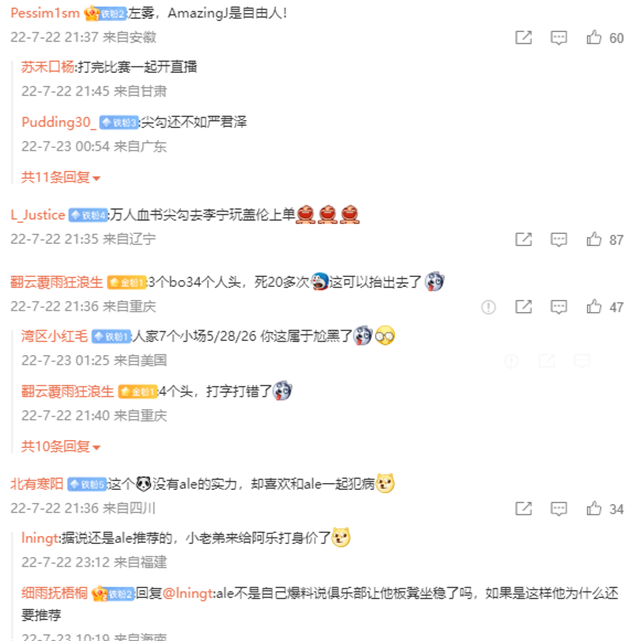The image size is (640, 641).
Task: Open the circled icon on 翻云覆雨狂浪生's comment
Action: click(x=488, y=307)
